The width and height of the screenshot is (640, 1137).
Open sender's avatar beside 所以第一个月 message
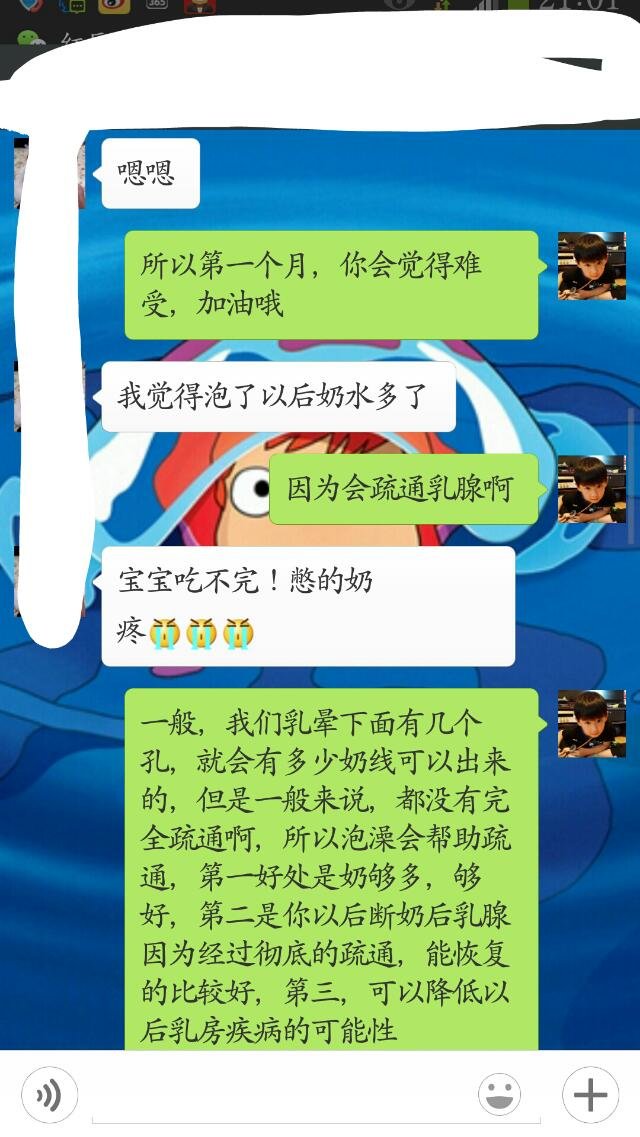(x=591, y=266)
